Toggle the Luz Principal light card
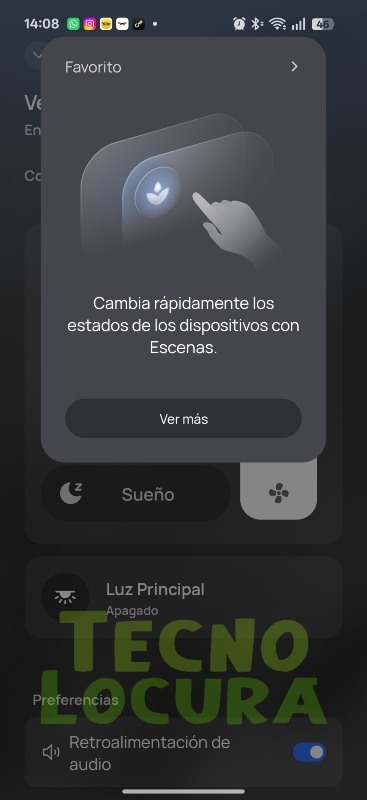This screenshot has width=367, height=800. pyautogui.click(x=183, y=597)
